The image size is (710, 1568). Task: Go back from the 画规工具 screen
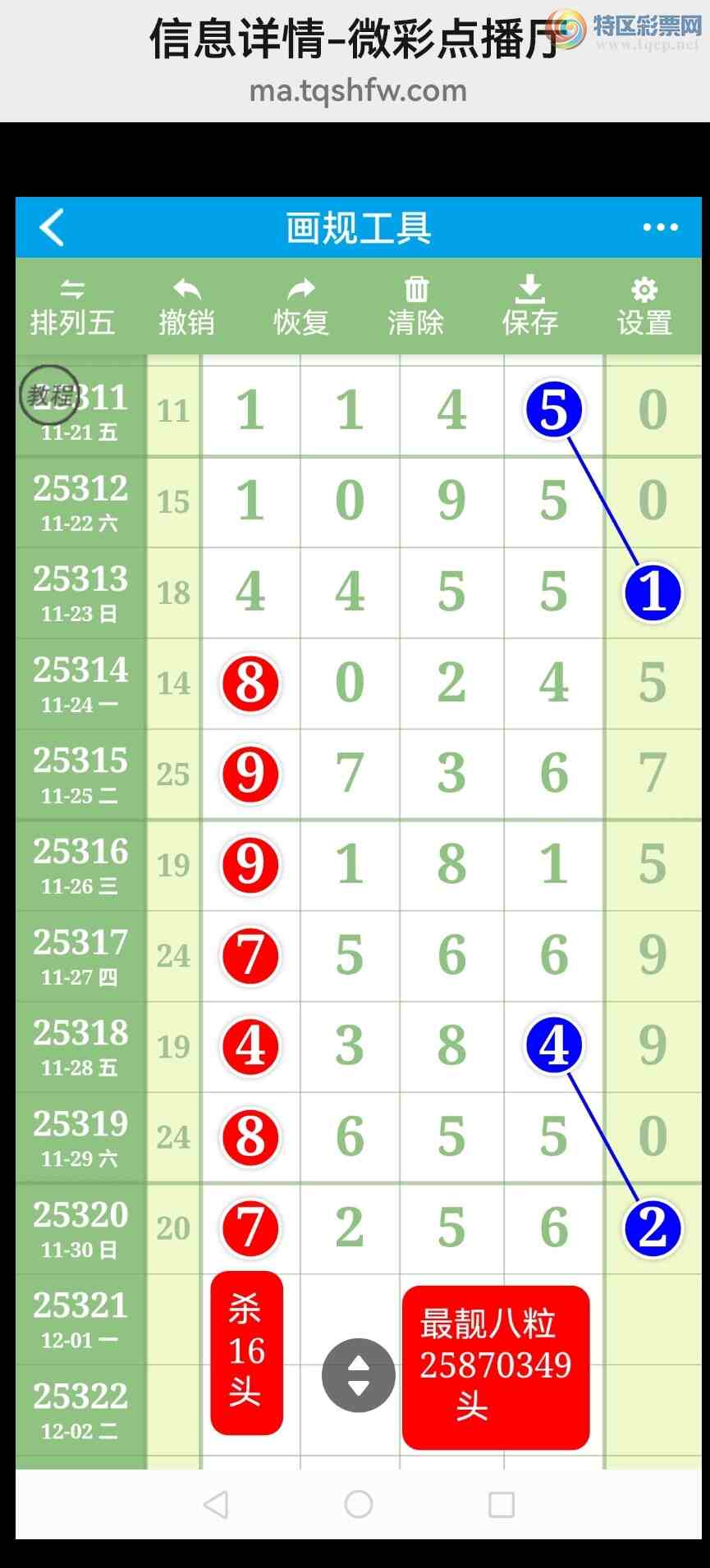(52, 228)
